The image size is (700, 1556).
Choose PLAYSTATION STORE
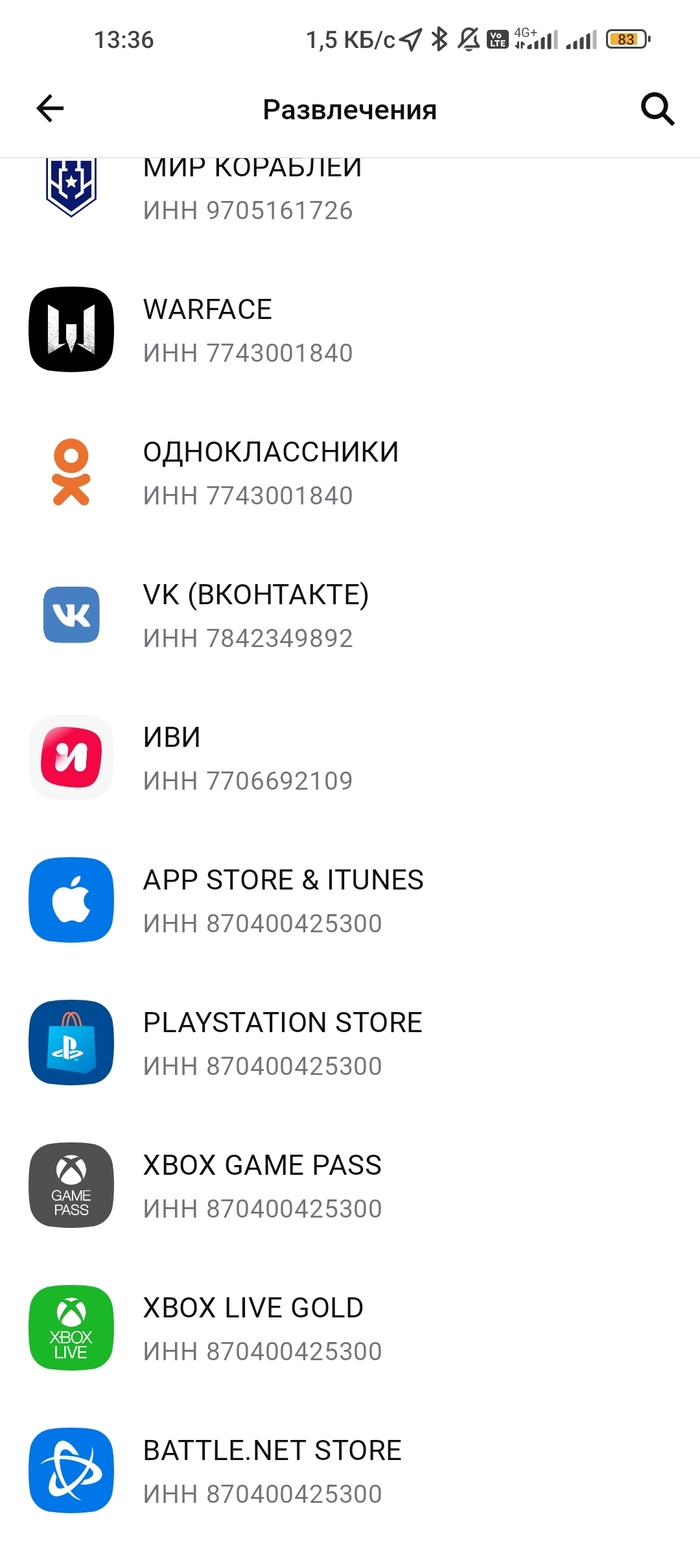[282, 1043]
